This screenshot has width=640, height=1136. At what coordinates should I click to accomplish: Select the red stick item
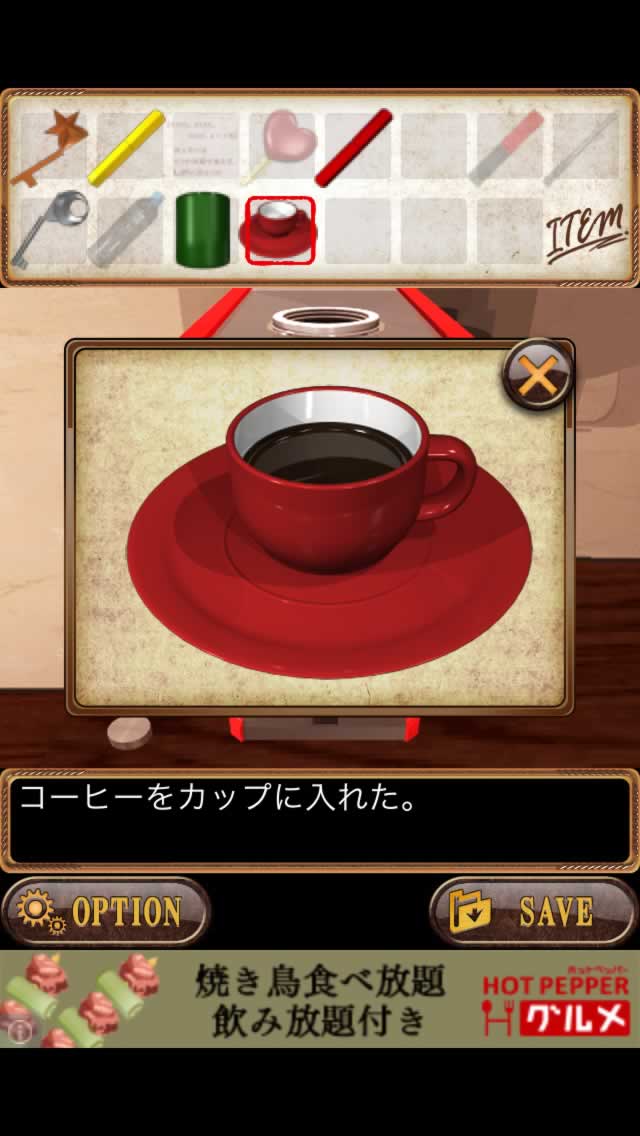click(x=354, y=147)
